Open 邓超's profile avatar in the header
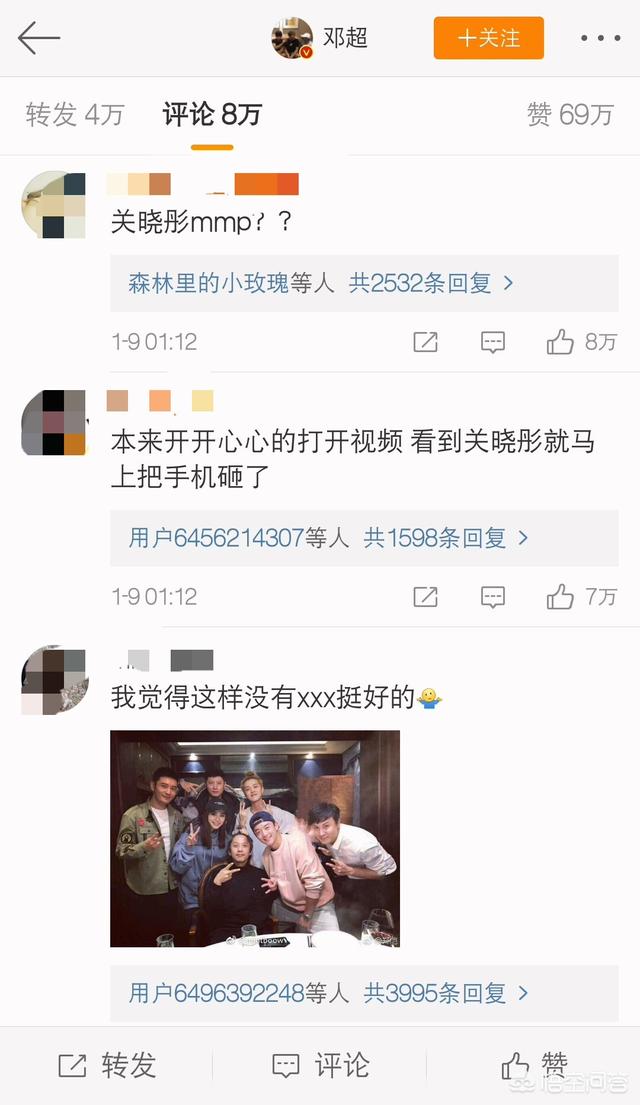 [x=293, y=38]
